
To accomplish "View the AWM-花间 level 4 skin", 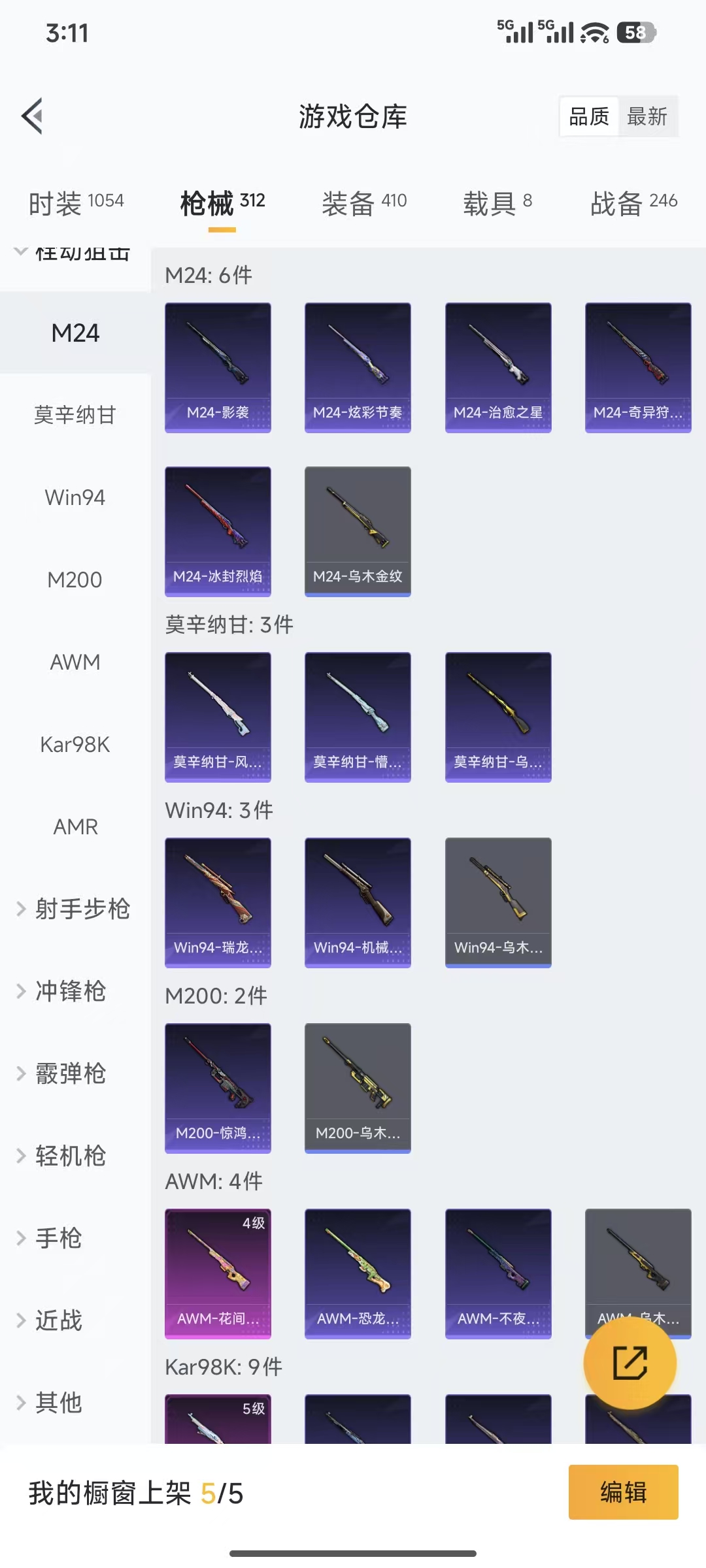I will [218, 1274].
